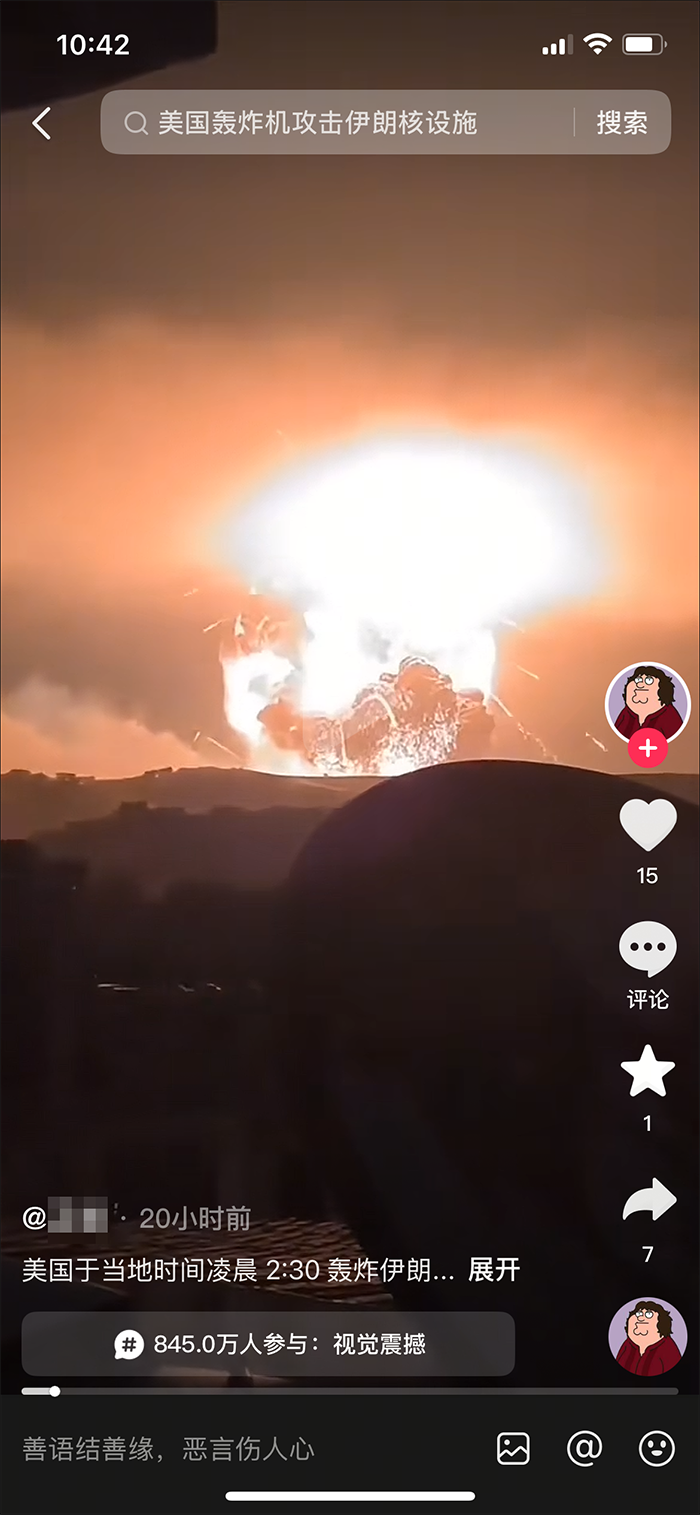Mention someone with the @ icon
This screenshot has height=1515, width=700.
pyautogui.click(x=585, y=1448)
